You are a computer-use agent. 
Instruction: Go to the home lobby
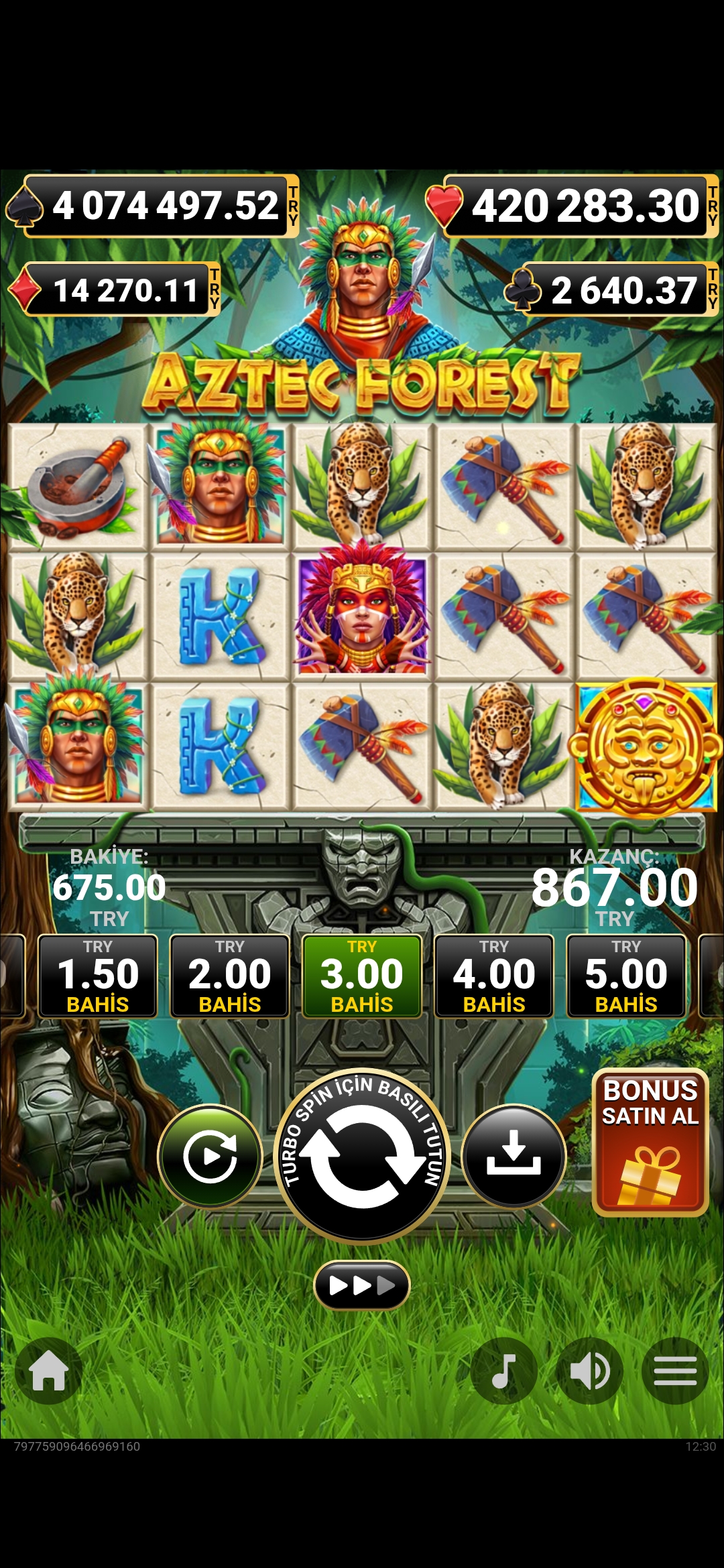point(49,1371)
